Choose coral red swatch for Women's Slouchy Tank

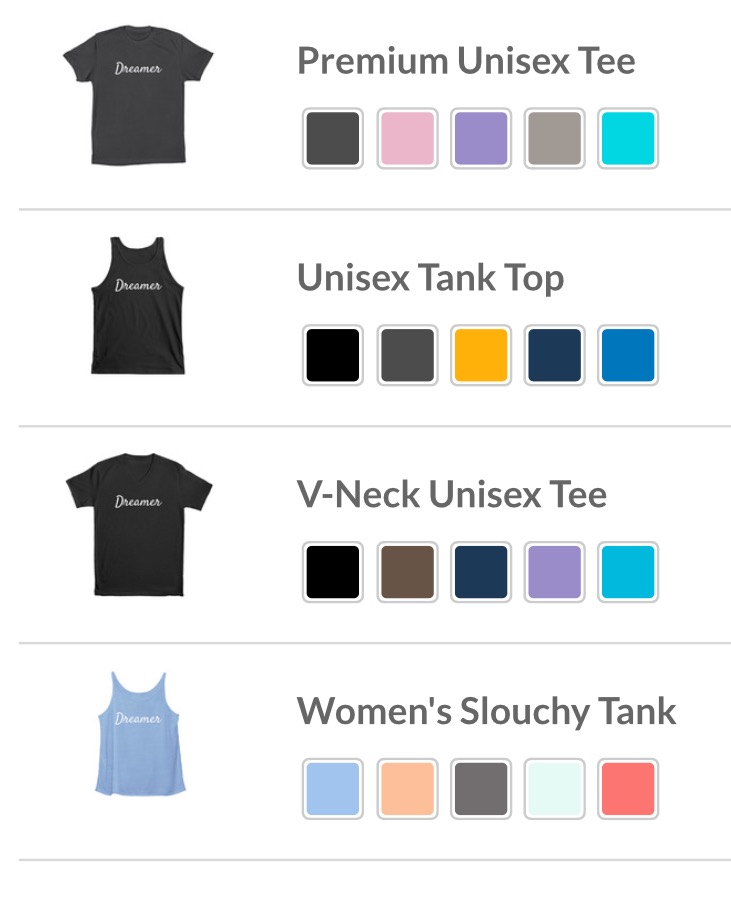pyautogui.click(x=628, y=788)
